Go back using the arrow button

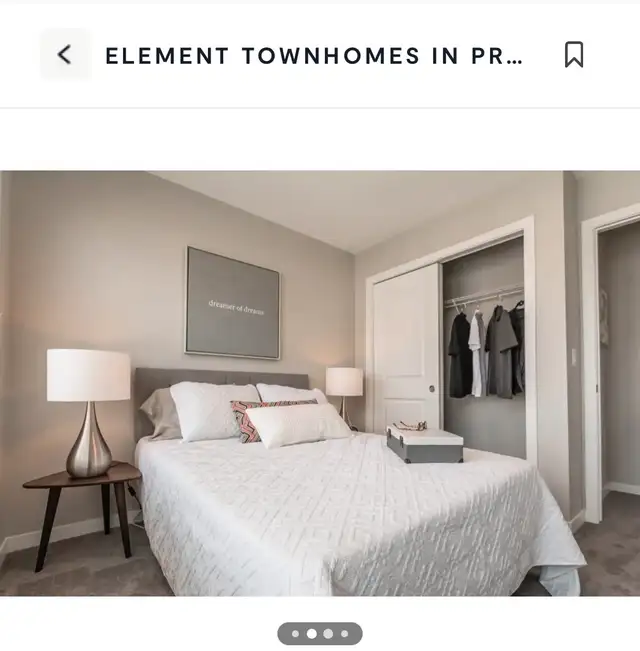point(65,54)
